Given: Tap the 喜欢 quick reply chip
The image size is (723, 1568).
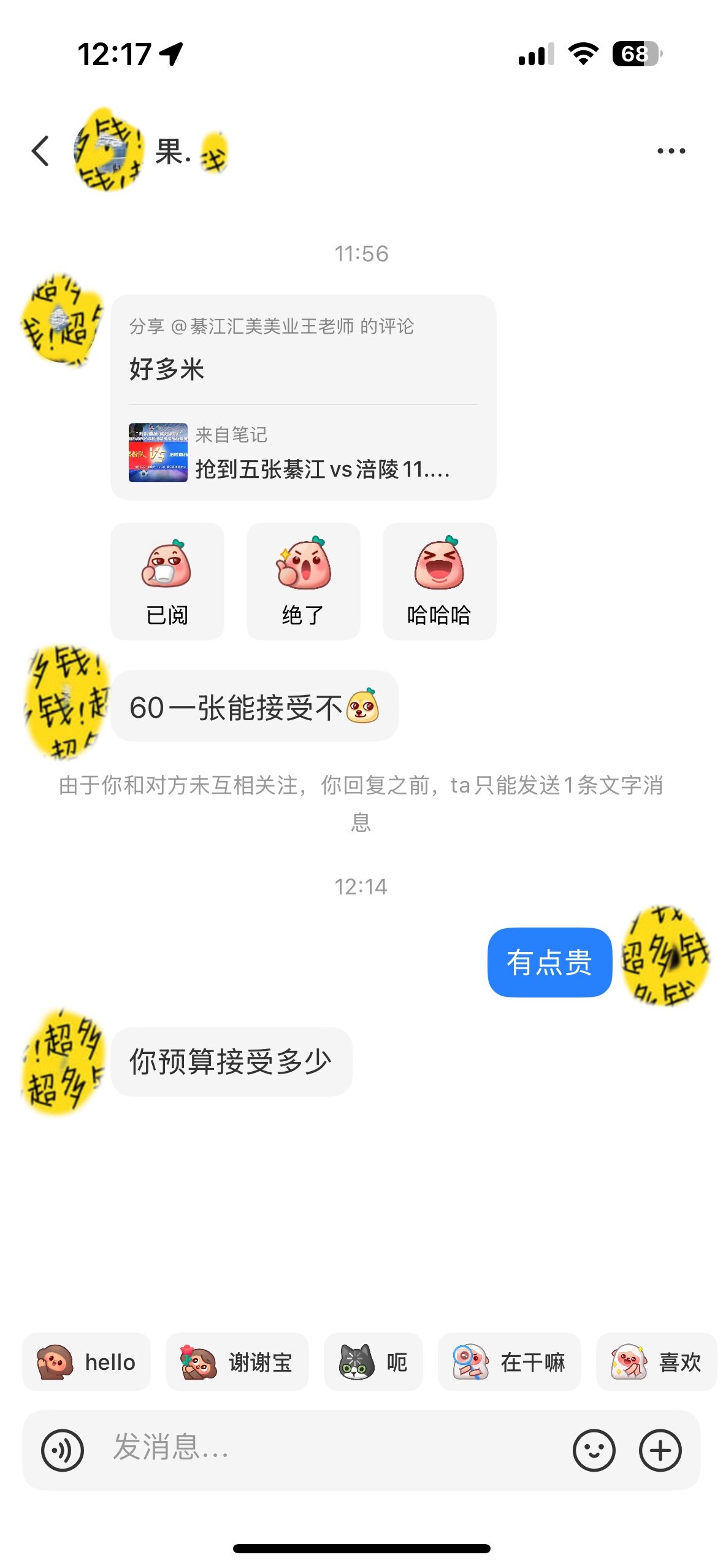Looking at the screenshot, I should (x=656, y=1362).
